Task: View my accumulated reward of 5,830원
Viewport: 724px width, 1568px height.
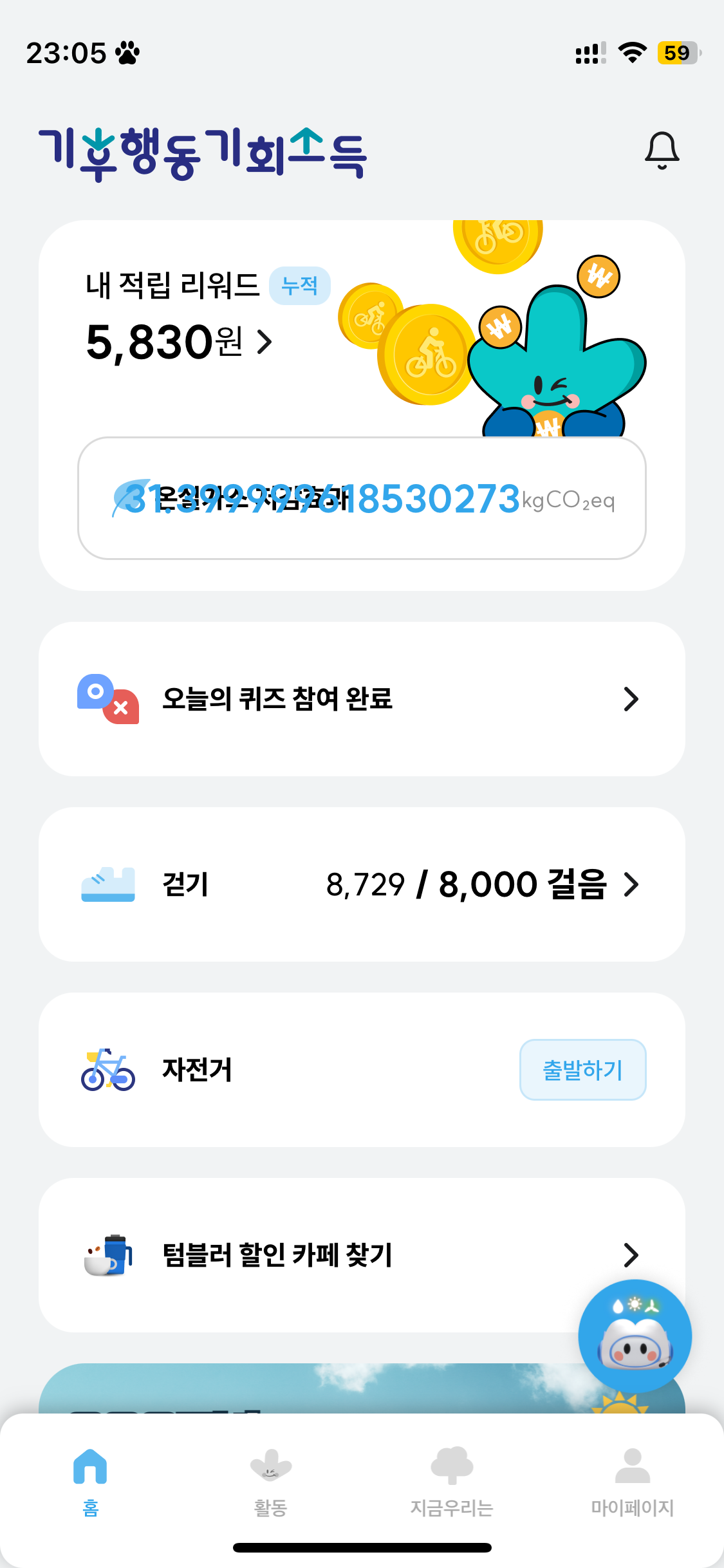Action: tap(180, 342)
